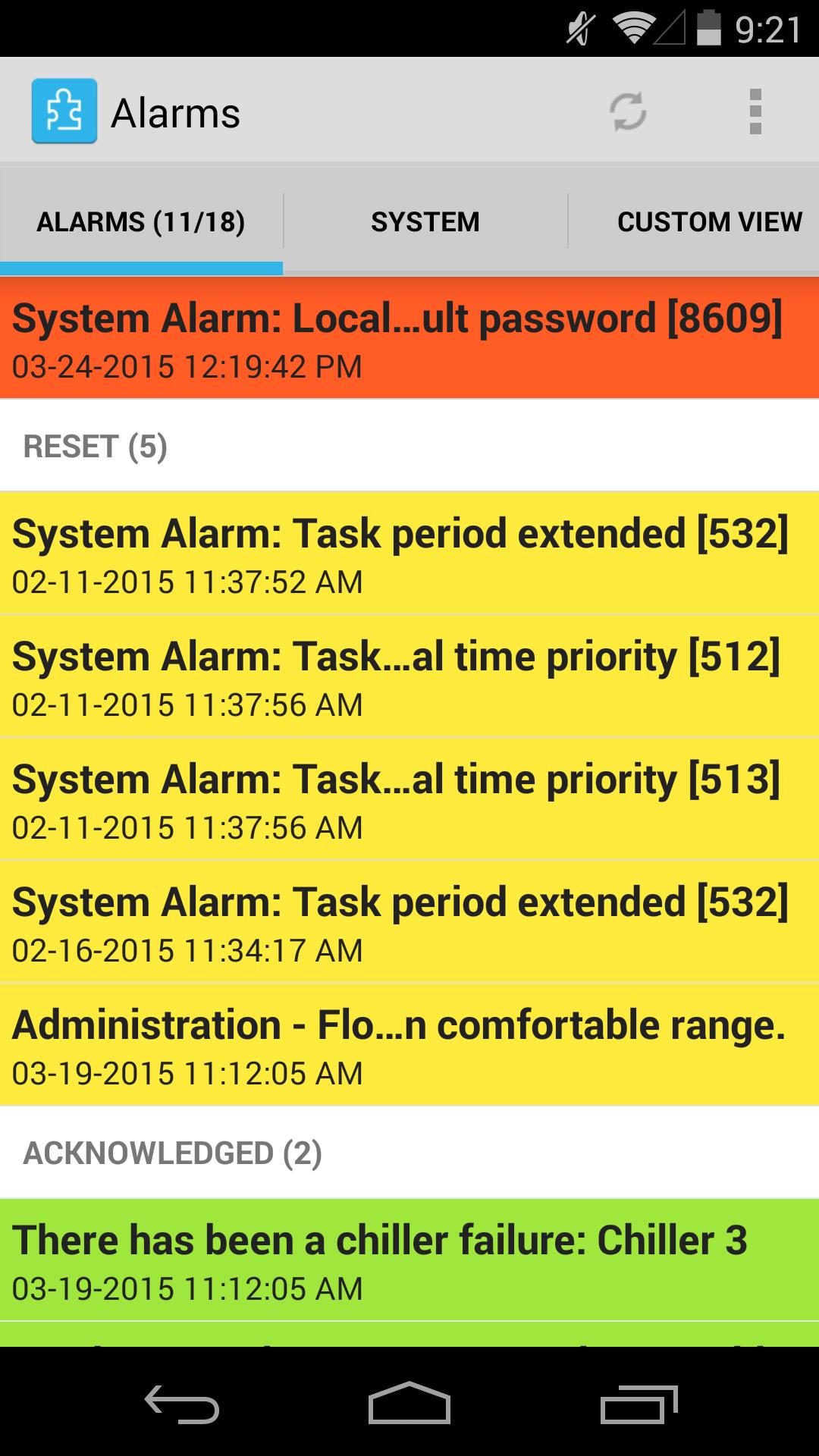The image size is (819, 1456).
Task: Select the Alarms (11/18) tab
Action: [x=141, y=221]
